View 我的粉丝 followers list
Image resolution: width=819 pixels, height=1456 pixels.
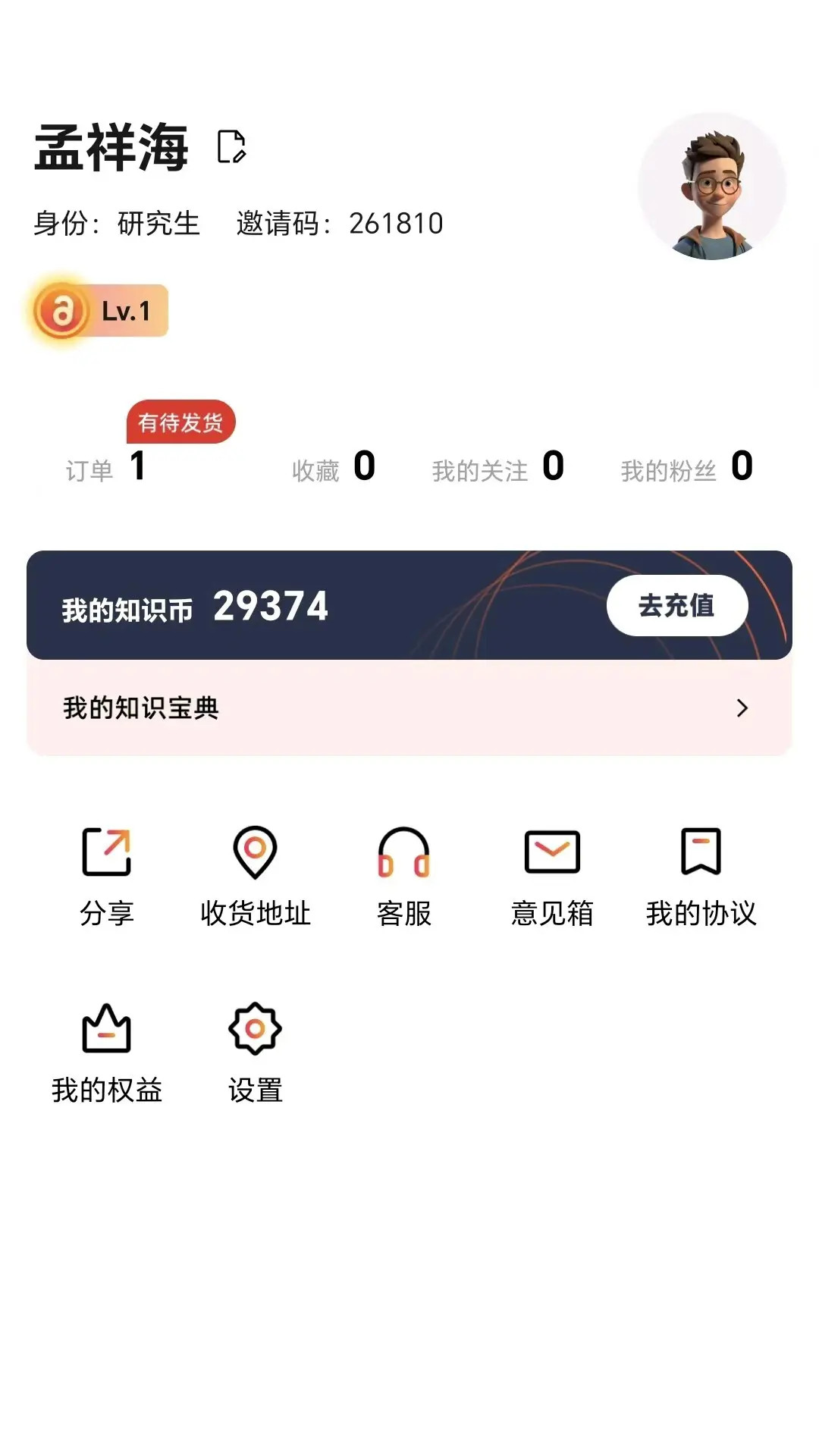tap(686, 467)
